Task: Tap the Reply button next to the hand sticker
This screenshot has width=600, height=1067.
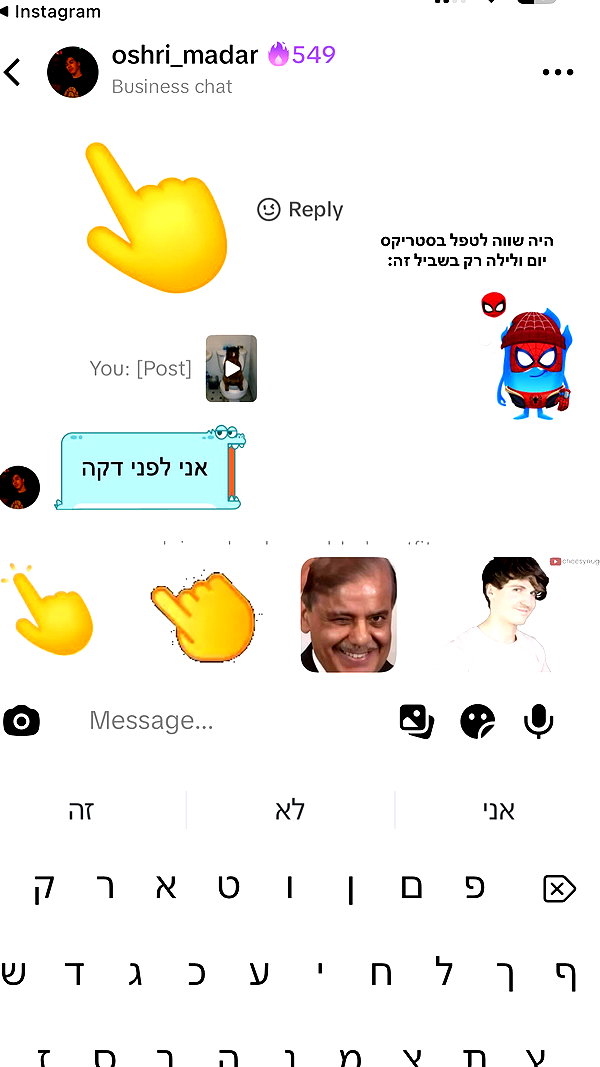Action: [x=300, y=210]
